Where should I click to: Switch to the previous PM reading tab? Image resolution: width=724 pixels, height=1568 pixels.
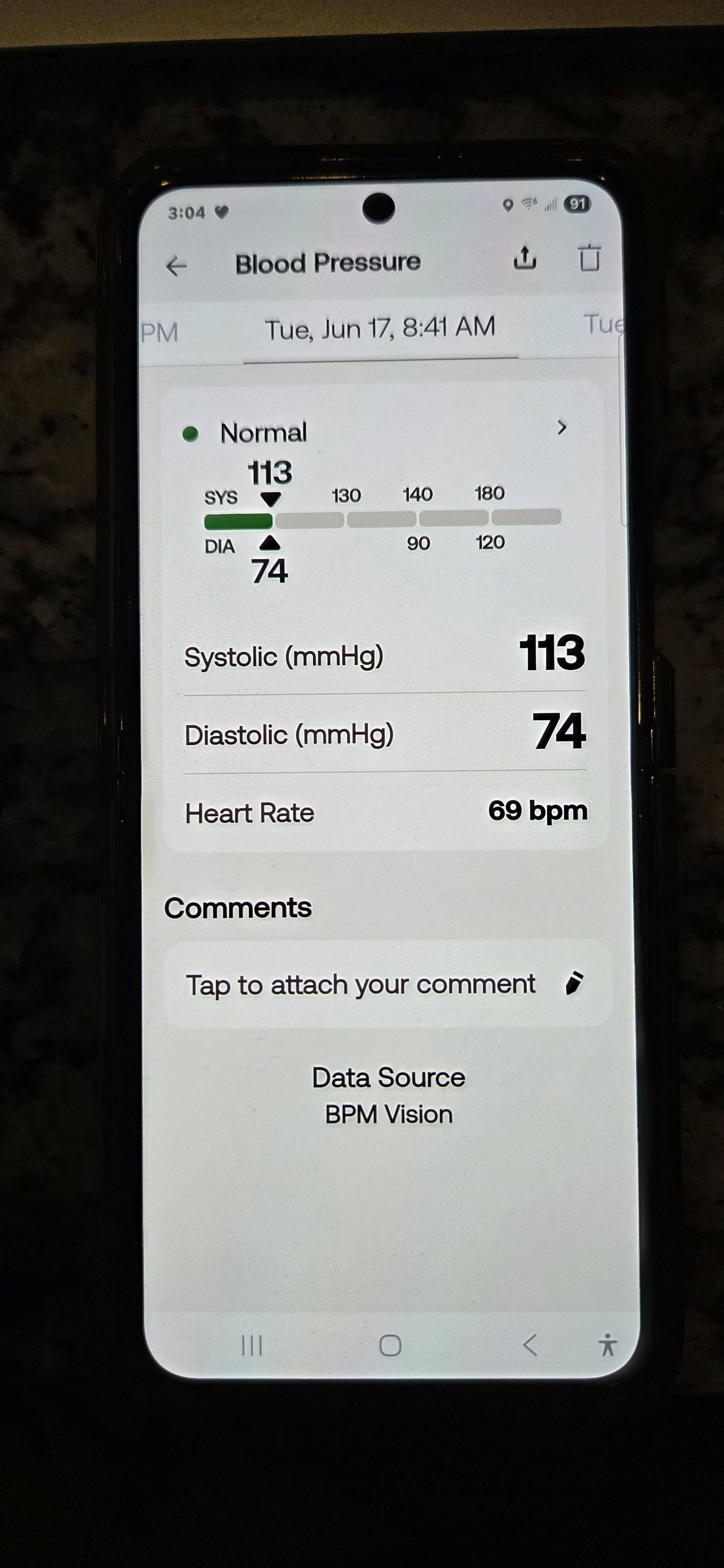click(159, 333)
